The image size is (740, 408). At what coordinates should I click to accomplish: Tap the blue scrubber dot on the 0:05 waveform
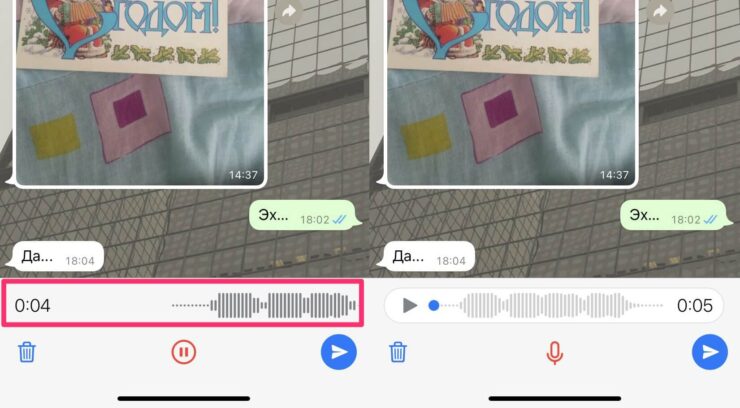(x=433, y=305)
